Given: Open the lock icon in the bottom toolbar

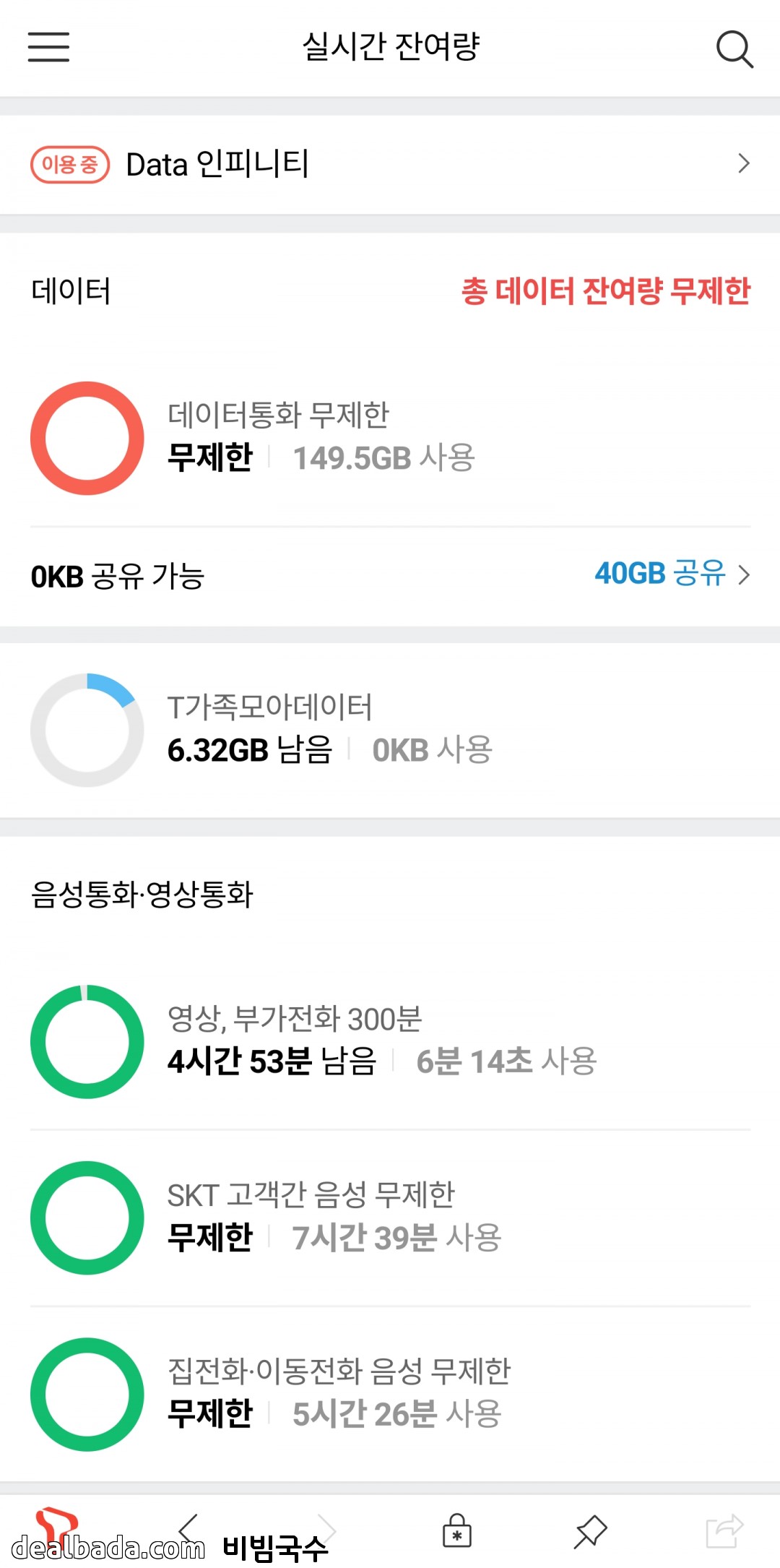Looking at the screenshot, I should 456,1530.
